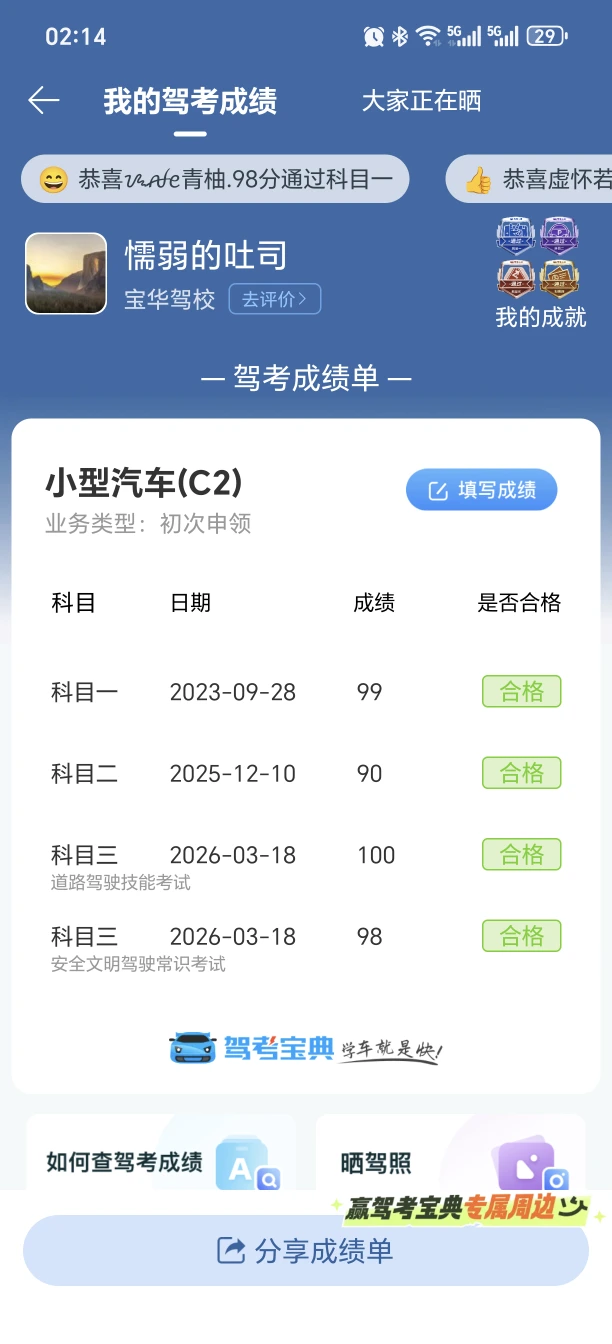The width and height of the screenshot is (612, 1344).
Task: Share the score sheet via 分享成绩单
Action: 306,1251
